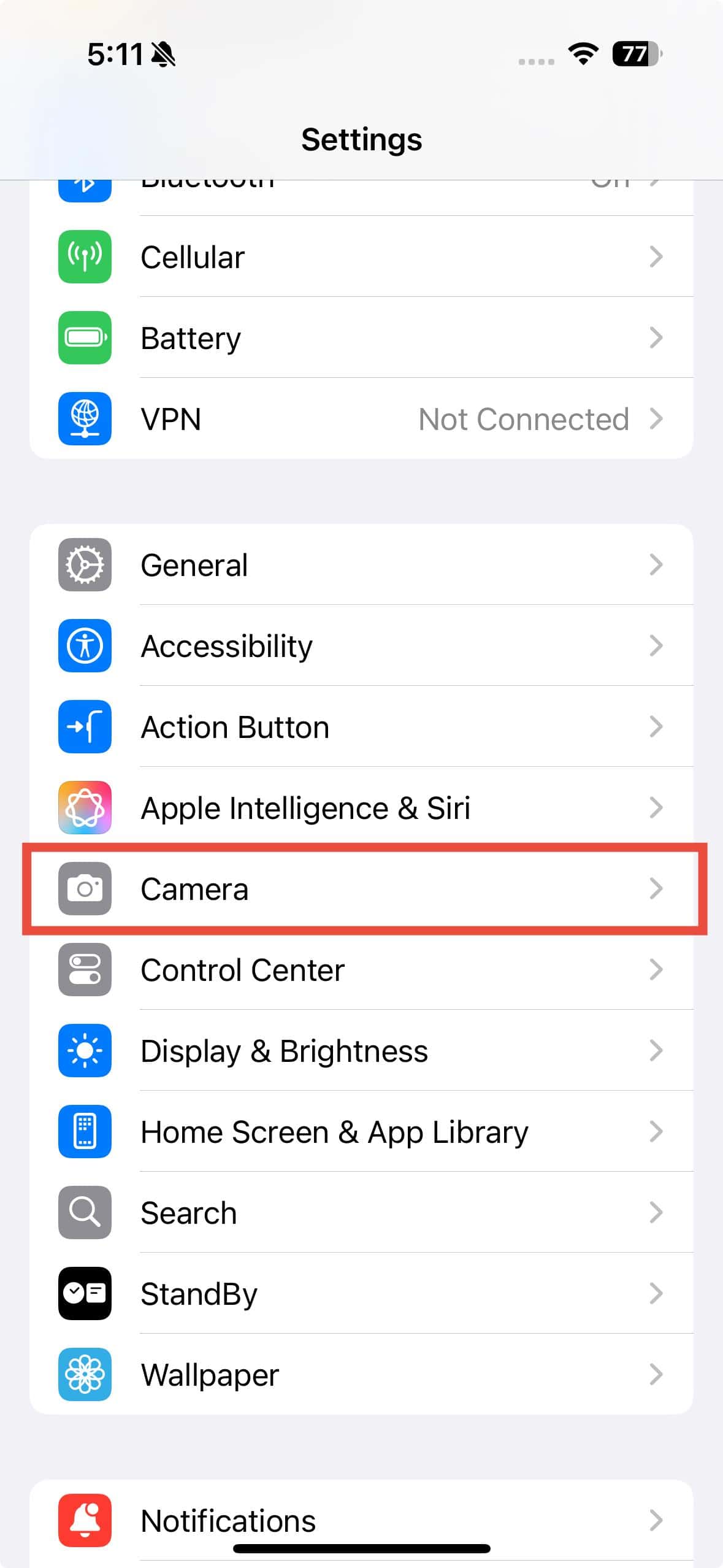The image size is (723, 1568).
Task: Open StandBy settings
Action: tap(361, 1293)
